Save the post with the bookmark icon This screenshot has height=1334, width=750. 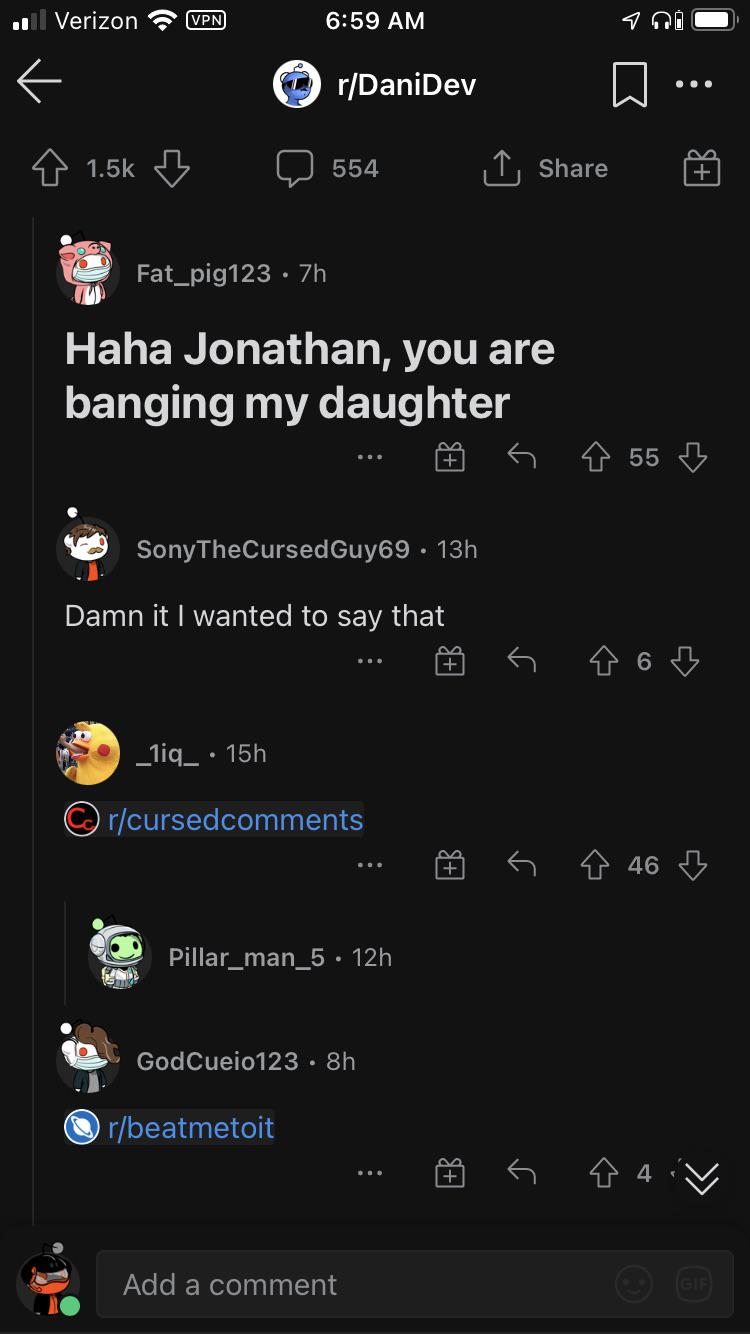[629, 83]
